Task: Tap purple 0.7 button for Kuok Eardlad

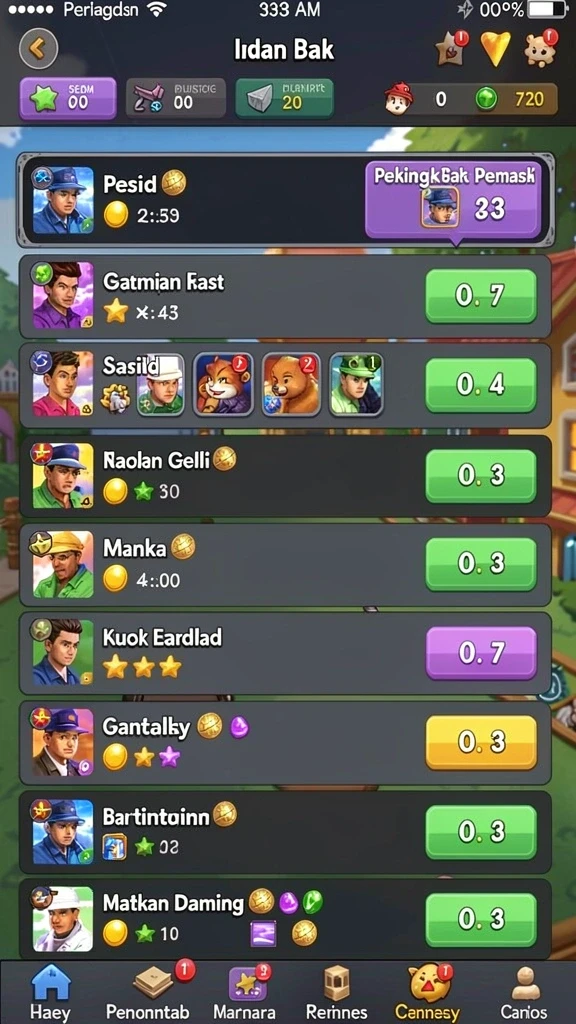Action: coord(481,652)
